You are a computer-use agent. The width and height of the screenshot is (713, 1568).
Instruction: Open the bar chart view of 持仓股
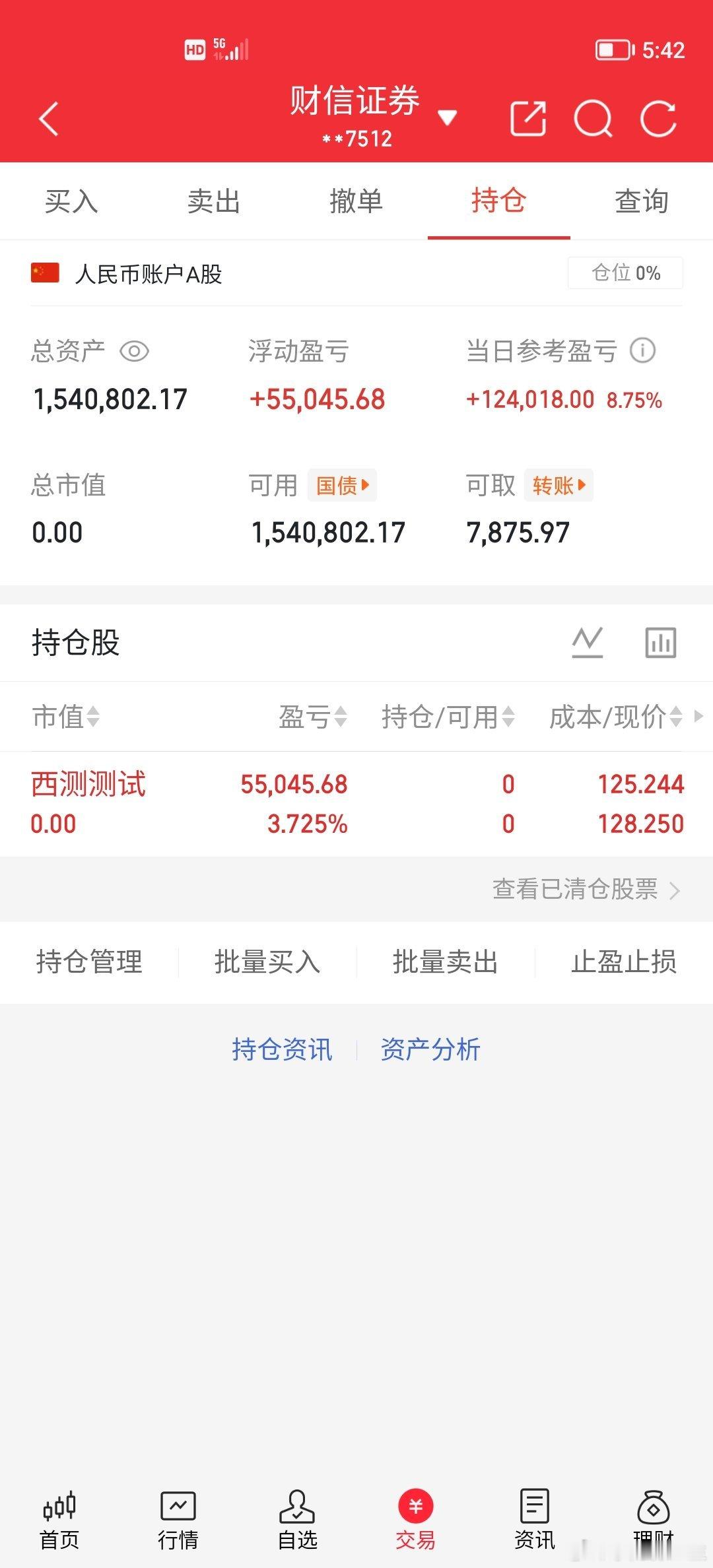tap(662, 641)
